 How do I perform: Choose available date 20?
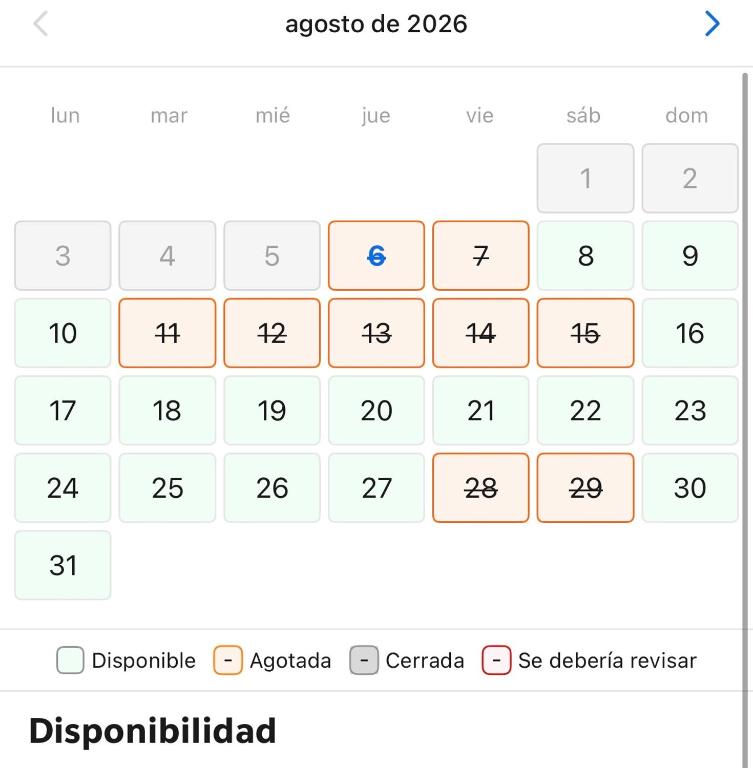coord(376,410)
